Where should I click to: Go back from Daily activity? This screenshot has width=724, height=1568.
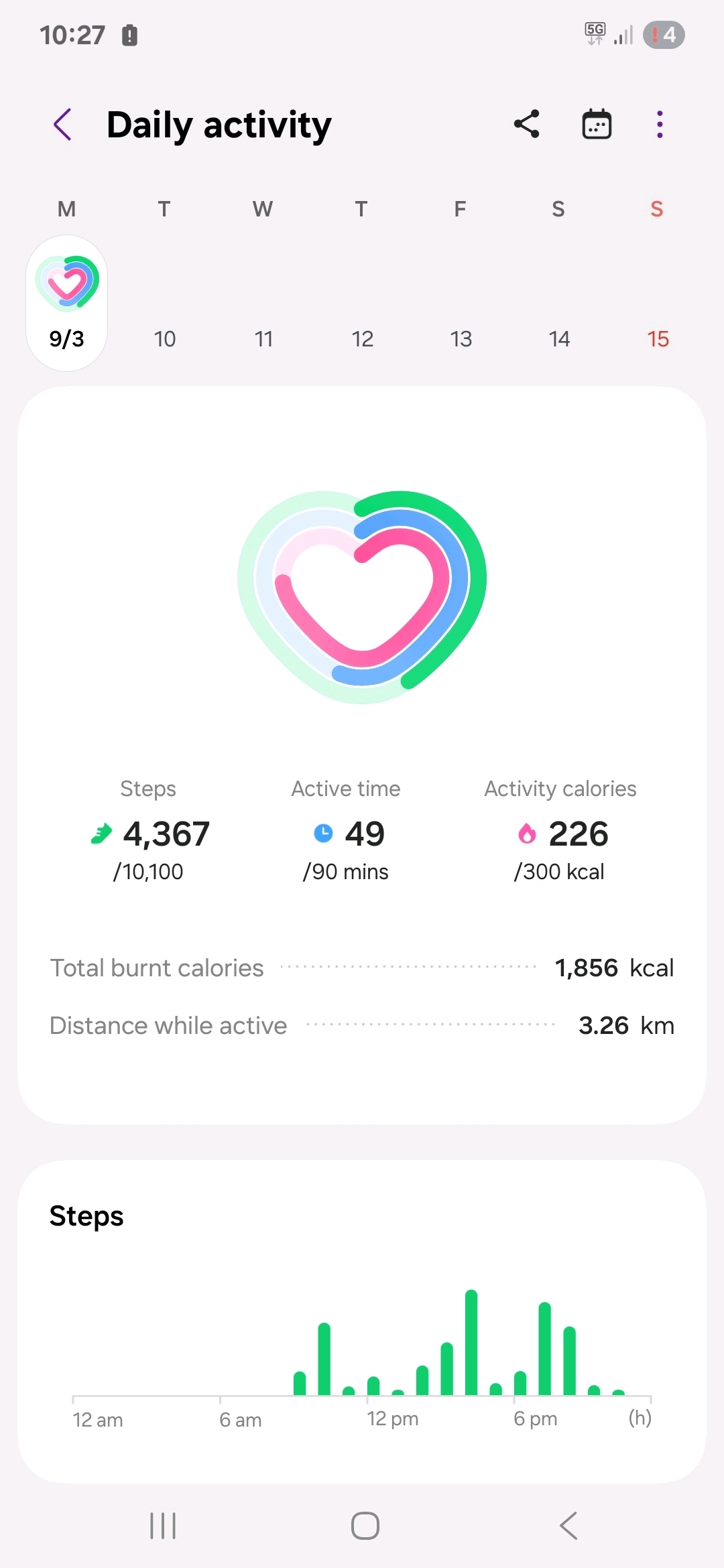coord(63,125)
